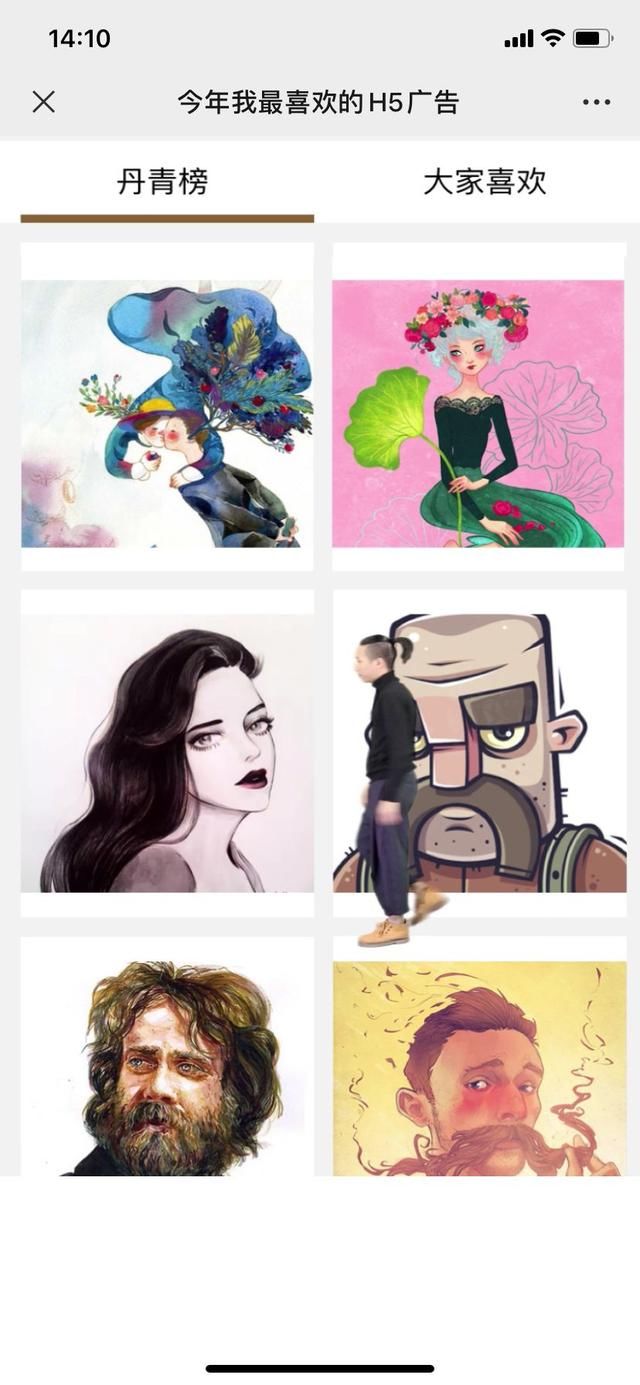Screen dimensions: 640x1385
Task: Open the kissing couple watercolor artwork
Action: coord(167,413)
